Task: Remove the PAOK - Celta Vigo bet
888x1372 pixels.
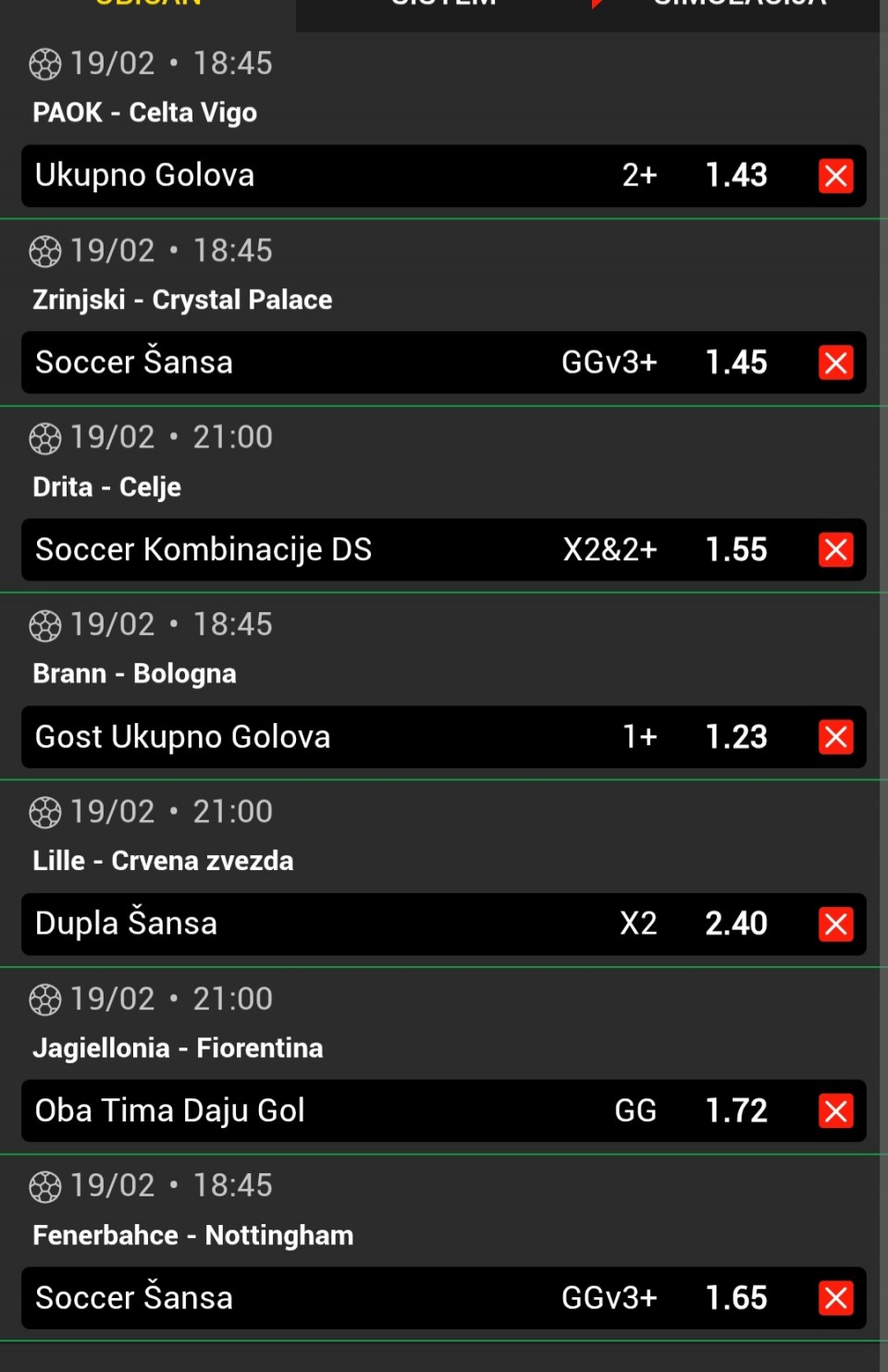Action: tap(835, 176)
